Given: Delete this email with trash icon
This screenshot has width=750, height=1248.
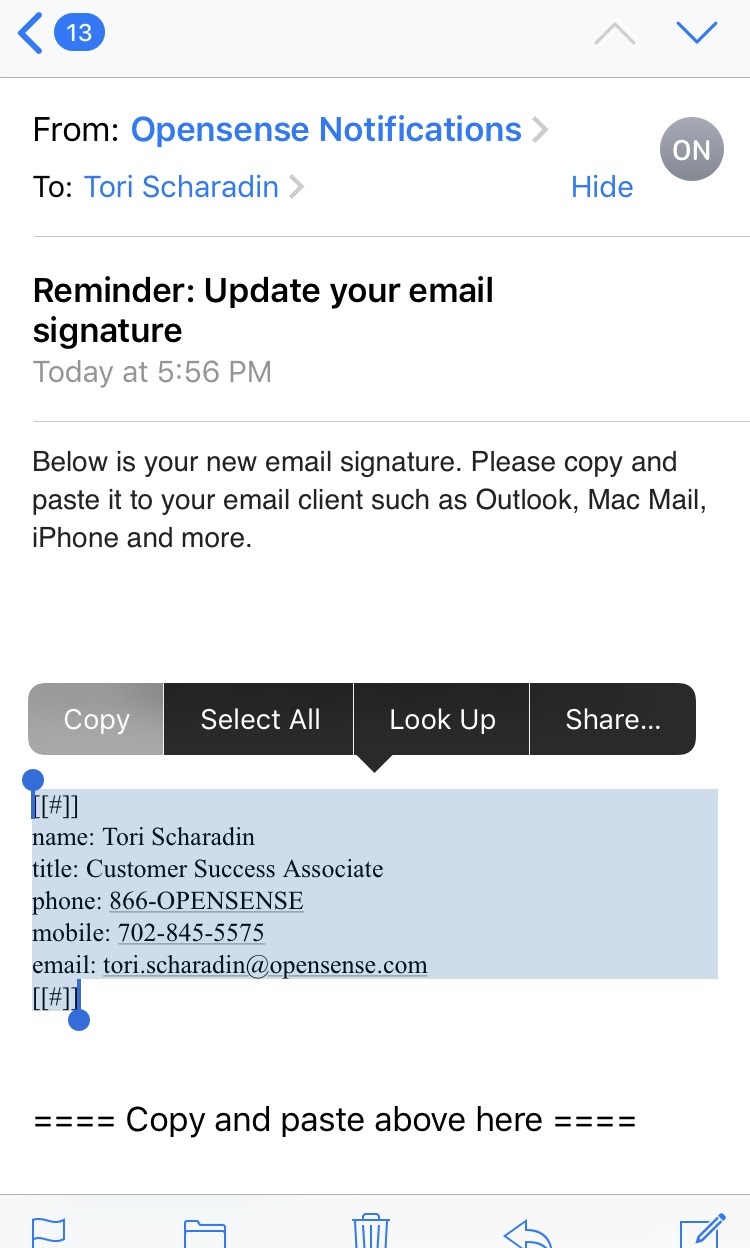Looking at the screenshot, I should (x=371, y=1230).
